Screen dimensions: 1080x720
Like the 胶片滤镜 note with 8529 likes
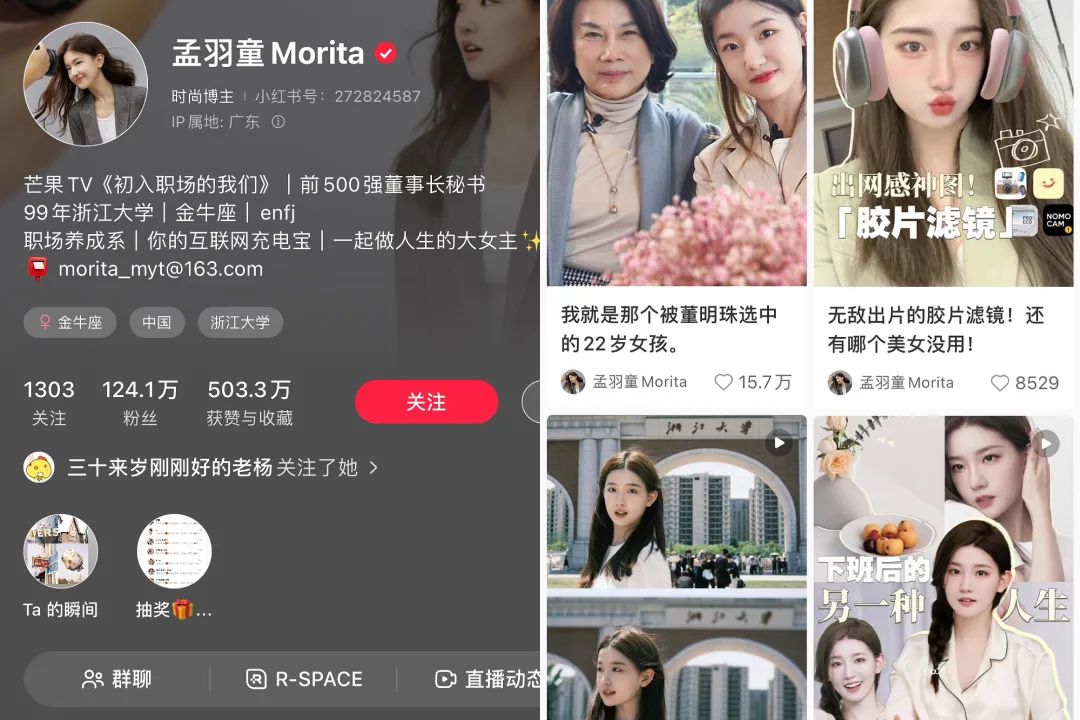(999, 382)
